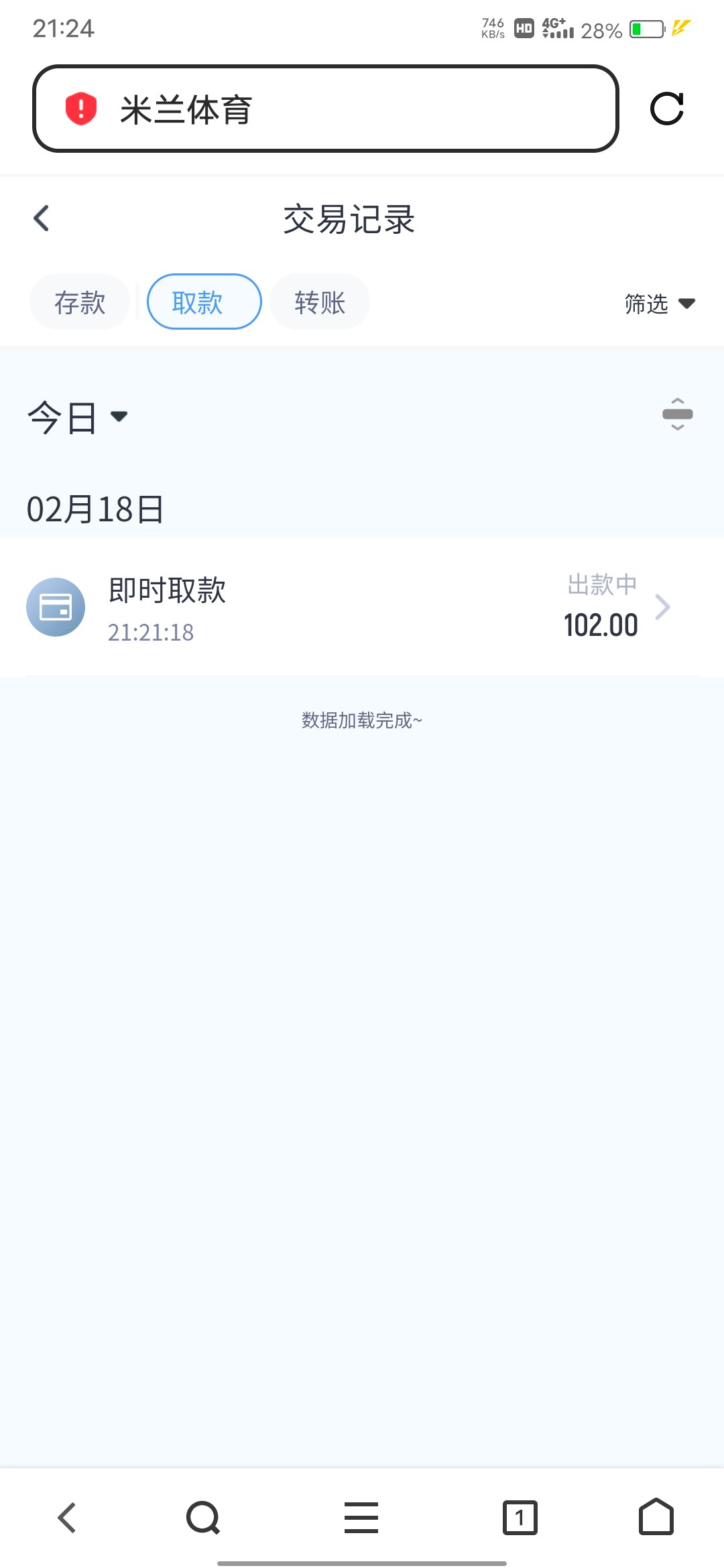Image resolution: width=724 pixels, height=1568 pixels.
Task: Tap the 米兰体育 address bar
Action: click(x=325, y=109)
